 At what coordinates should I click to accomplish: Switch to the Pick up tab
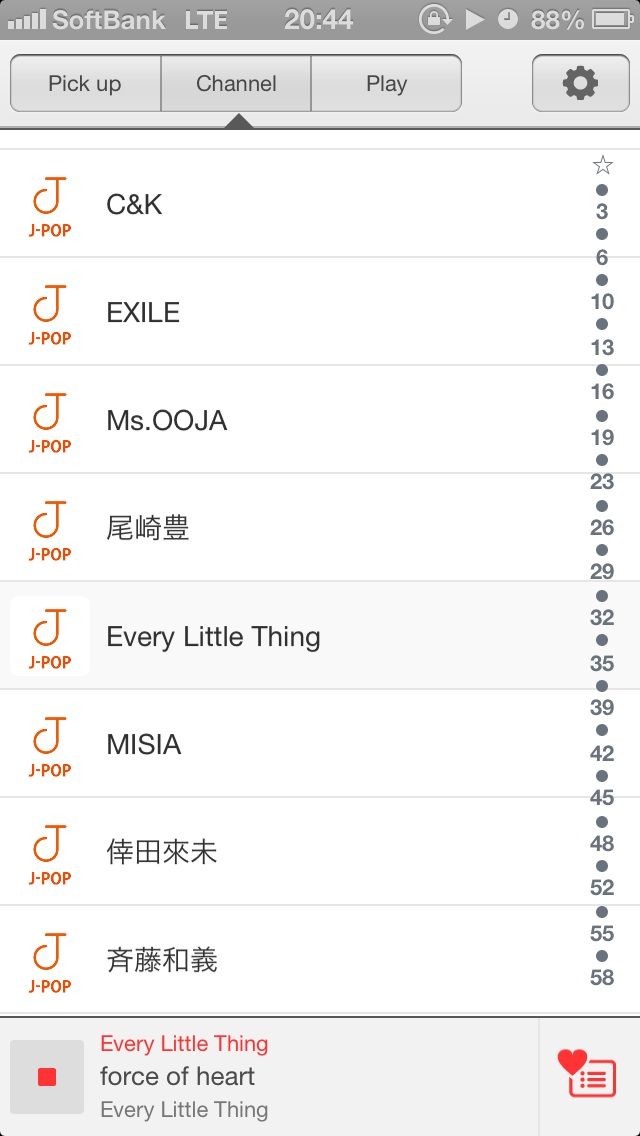[x=85, y=83]
